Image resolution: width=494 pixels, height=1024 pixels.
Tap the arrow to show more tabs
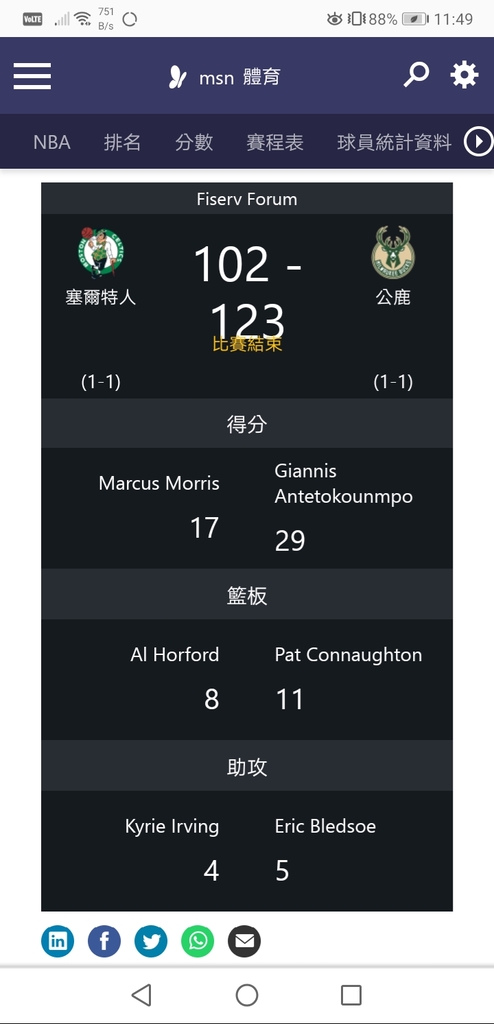[478, 142]
